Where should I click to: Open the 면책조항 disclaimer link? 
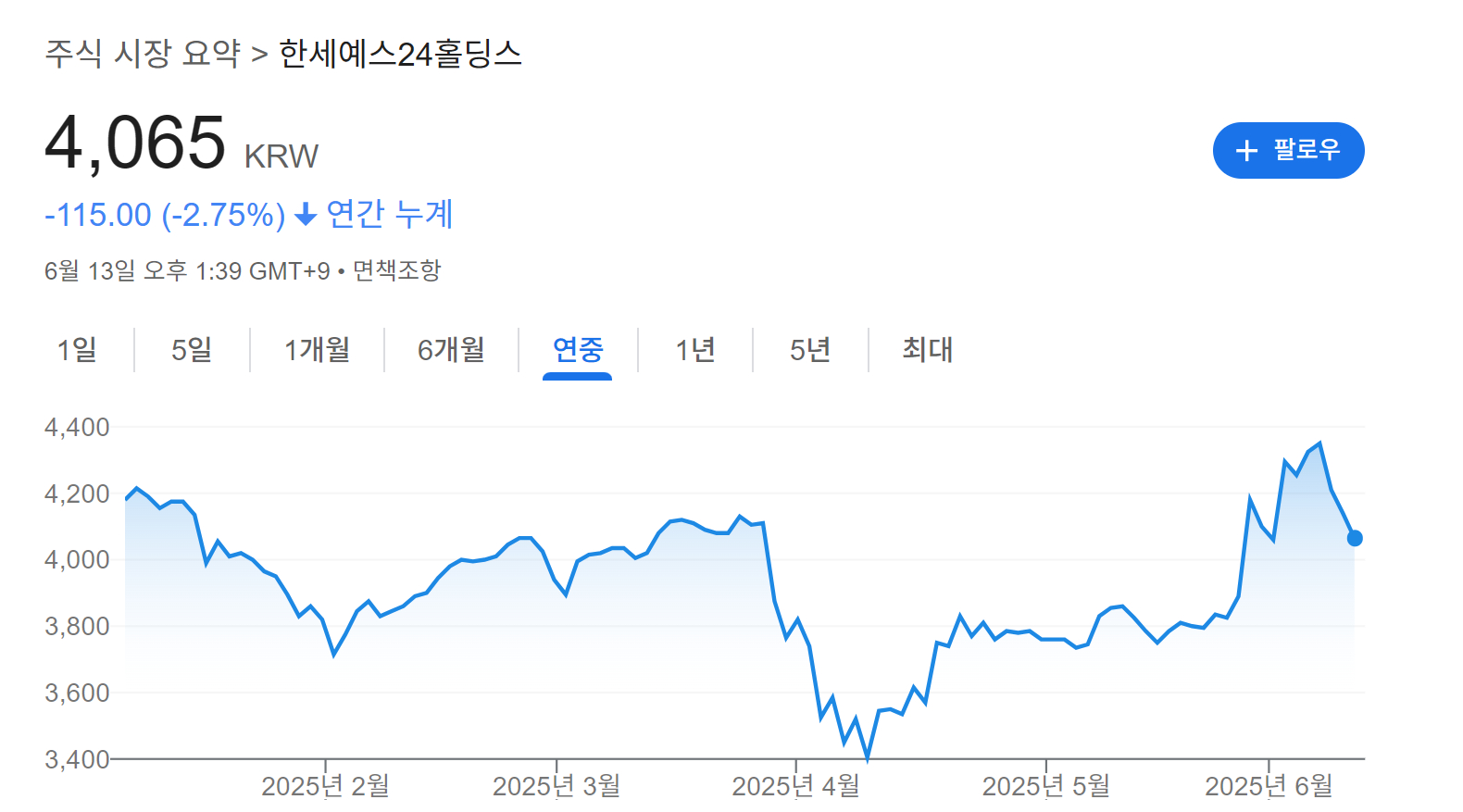[x=397, y=270]
